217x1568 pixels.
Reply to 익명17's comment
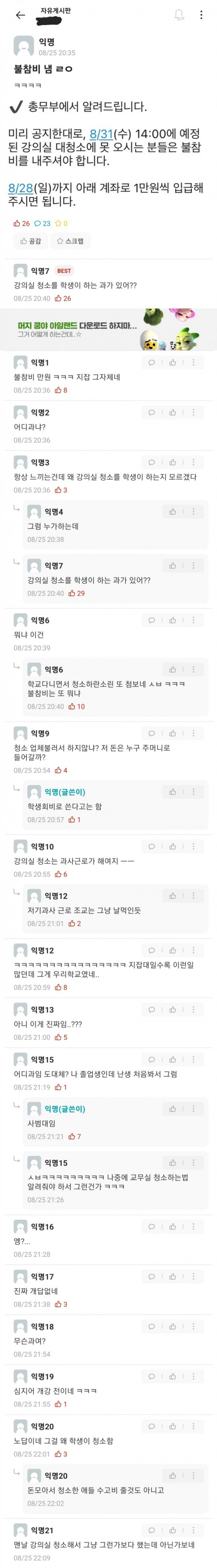152,1277
